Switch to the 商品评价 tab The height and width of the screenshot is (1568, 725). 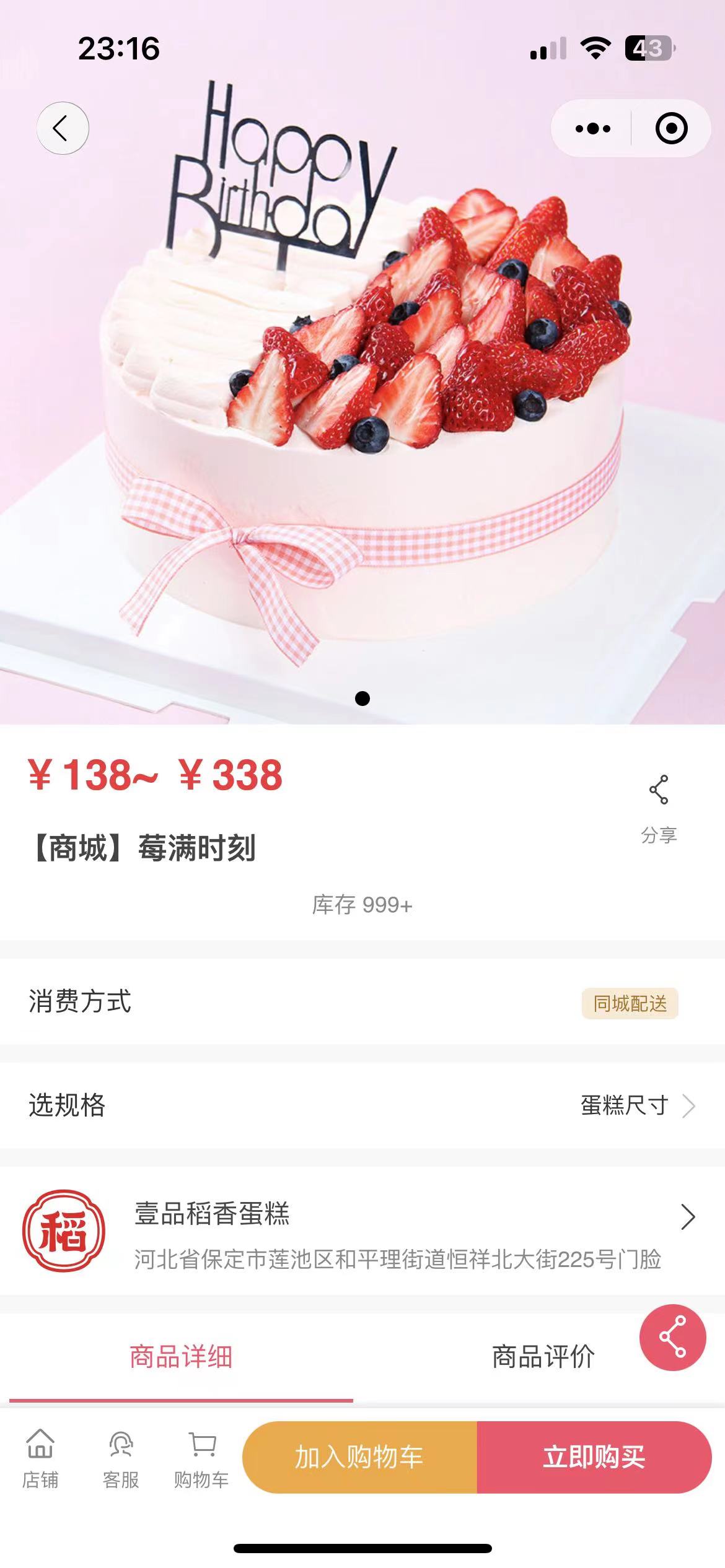click(x=543, y=1357)
